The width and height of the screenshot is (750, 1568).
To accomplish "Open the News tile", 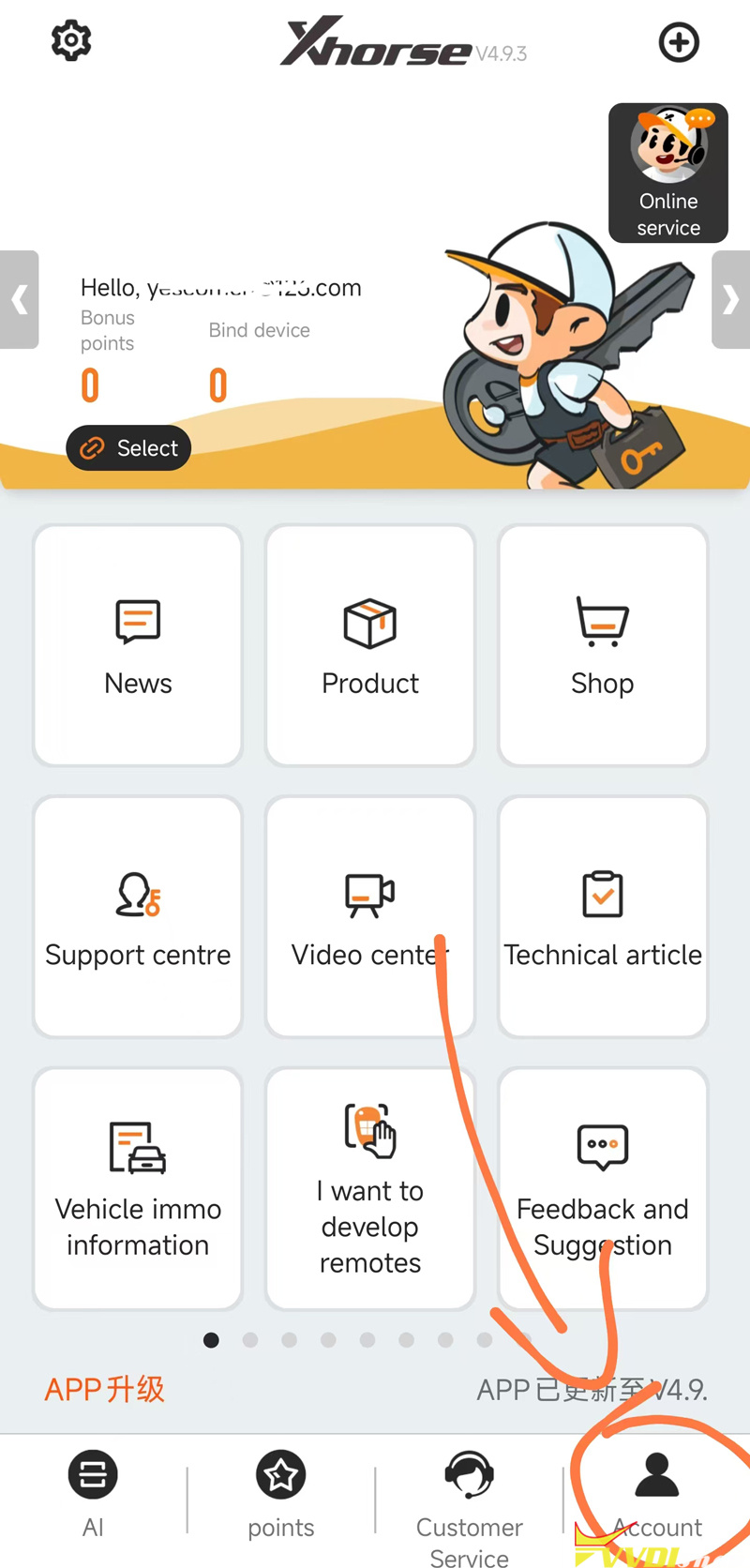I will (138, 645).
